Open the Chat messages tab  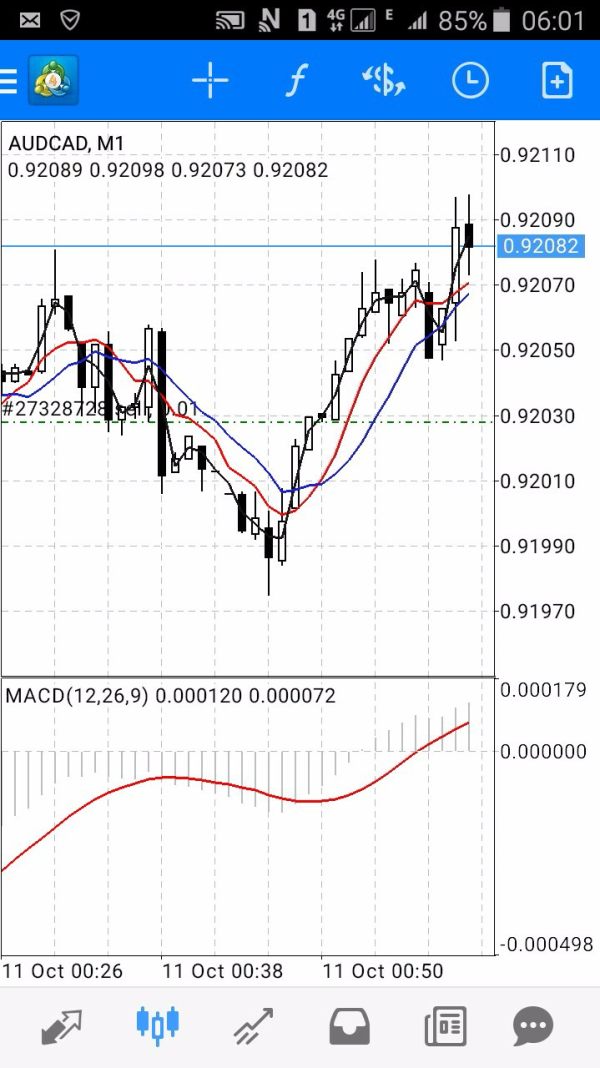[533, 1026]
